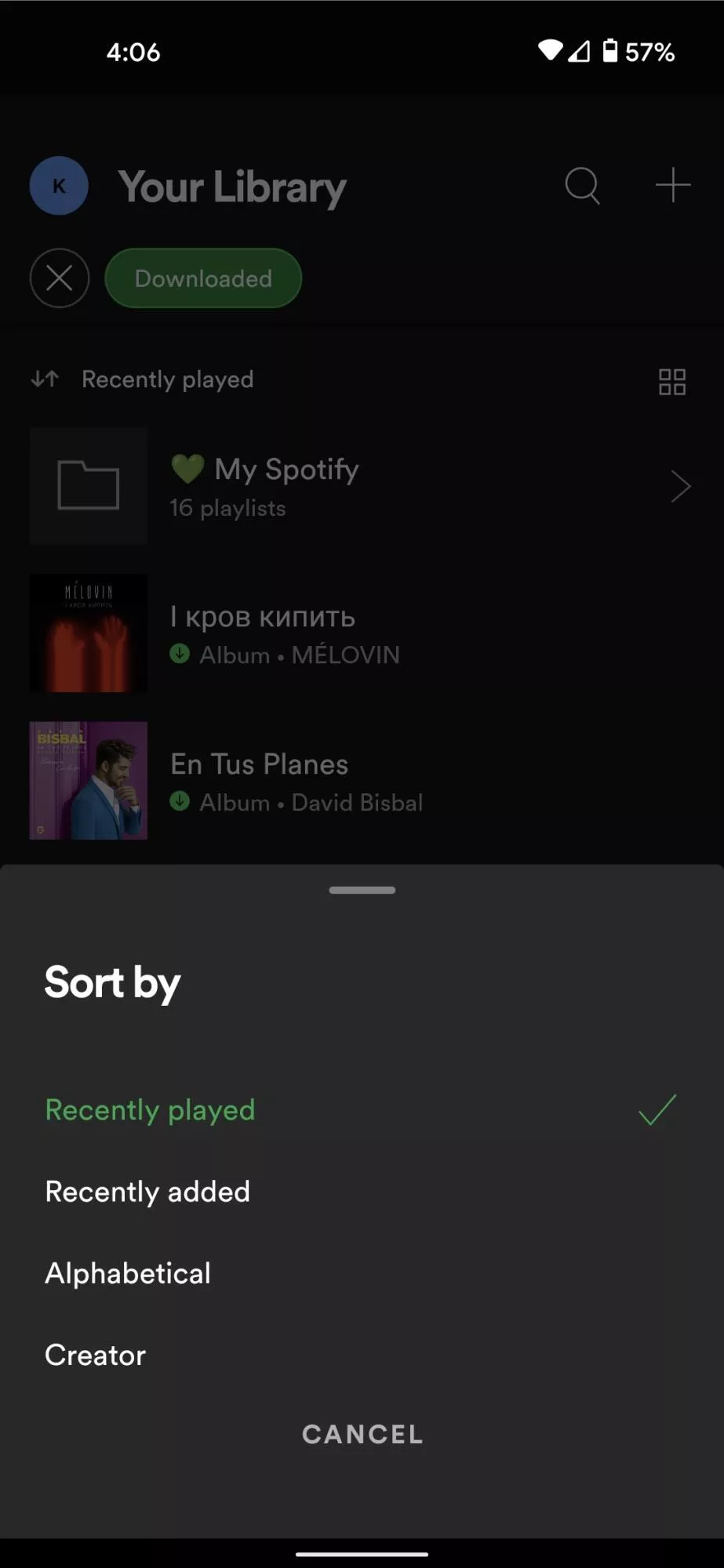
Task: Choose Alphabetical sorting
Action: coord(128,1273)
